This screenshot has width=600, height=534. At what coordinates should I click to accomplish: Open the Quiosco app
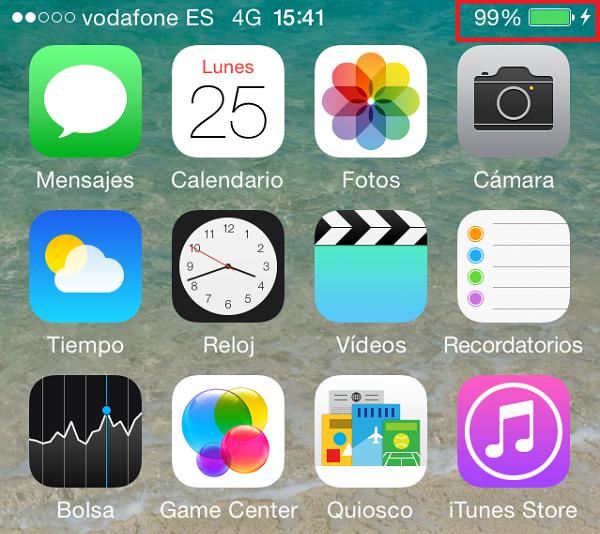pyautogui.click(x=370, y=431)
